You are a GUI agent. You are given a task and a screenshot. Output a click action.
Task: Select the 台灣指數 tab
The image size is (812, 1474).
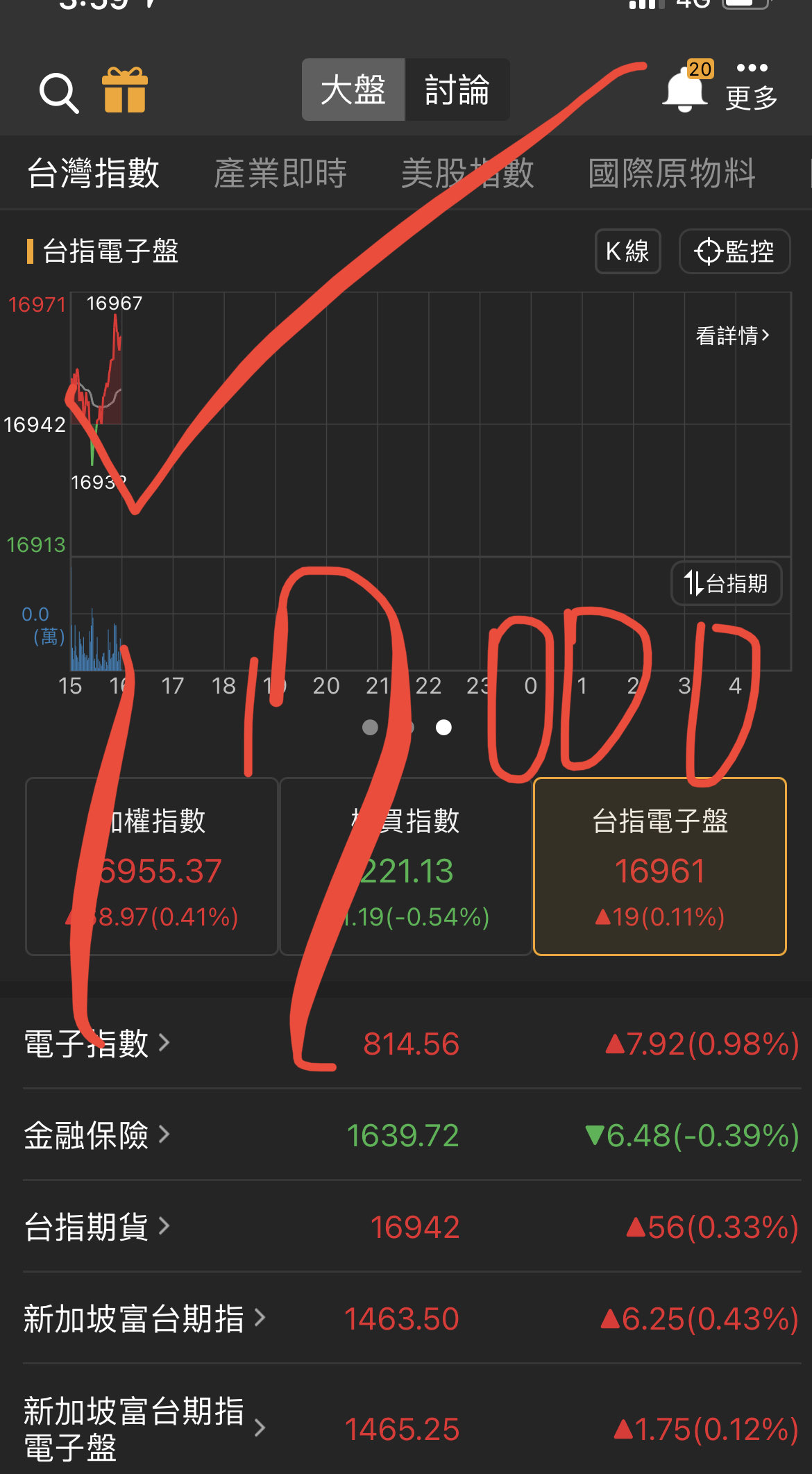point(94,173)
